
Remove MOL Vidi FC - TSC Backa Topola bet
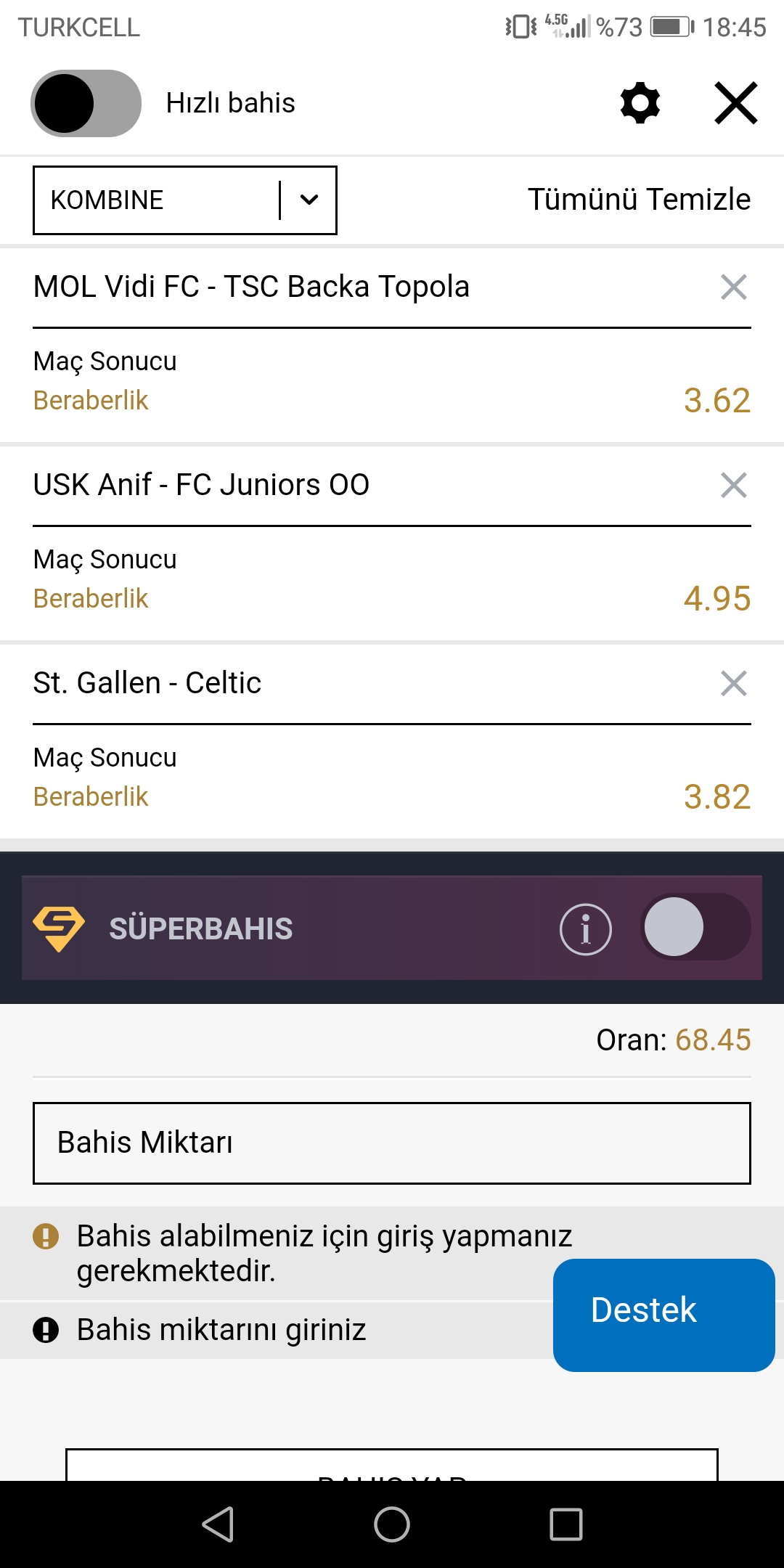point(734,287)
